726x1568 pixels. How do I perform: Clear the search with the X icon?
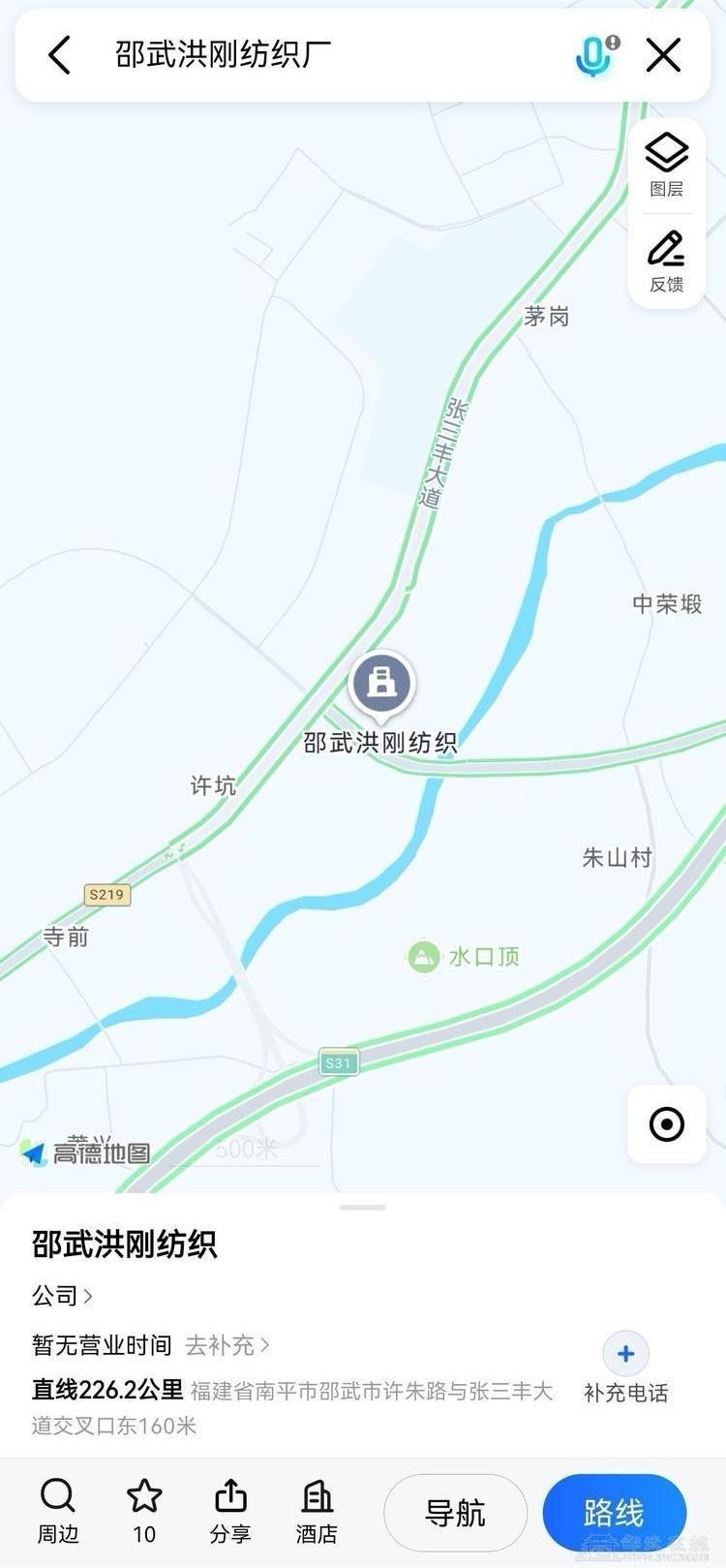[x=664, y=55]
